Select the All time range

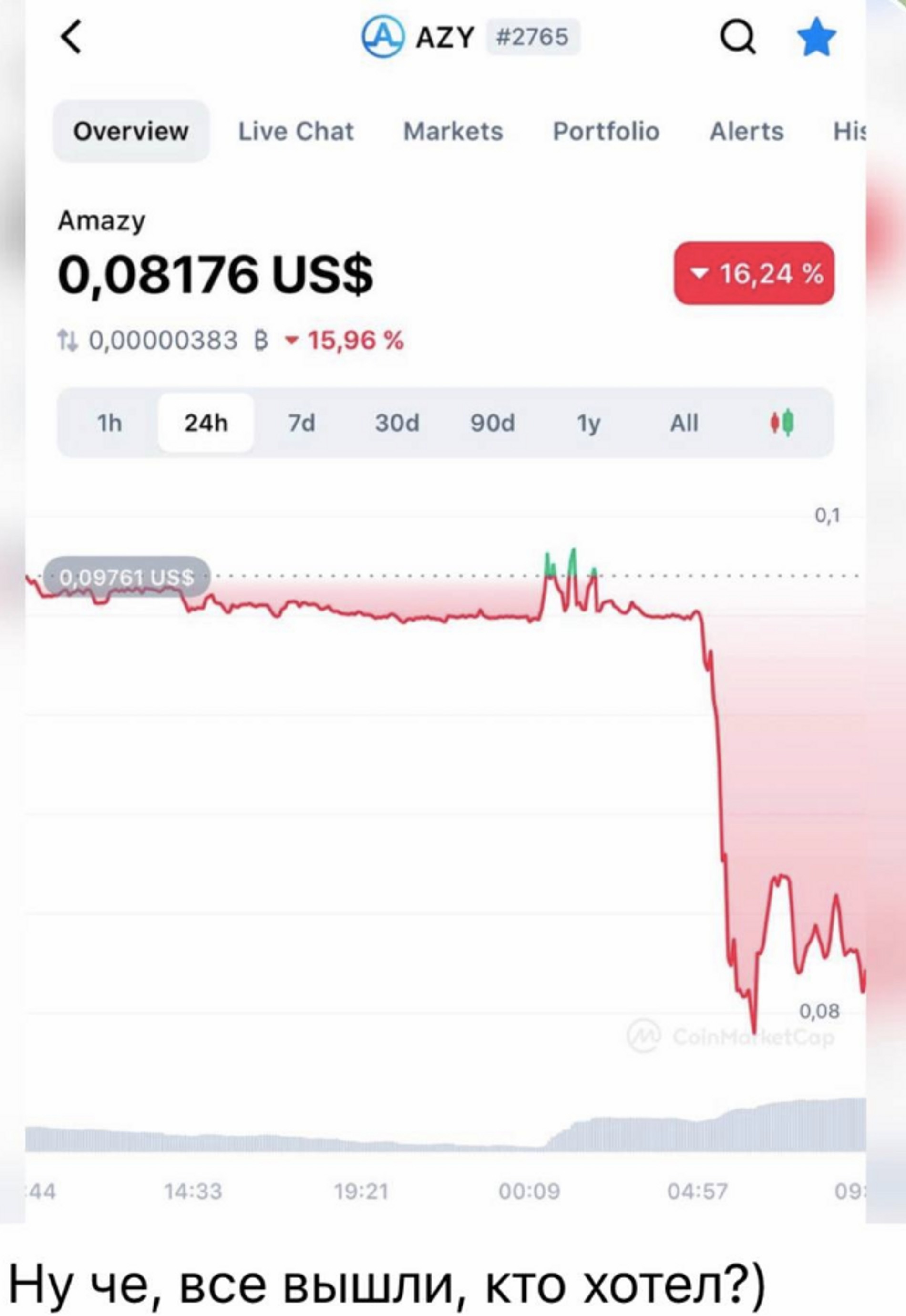(x=684, y=423)
